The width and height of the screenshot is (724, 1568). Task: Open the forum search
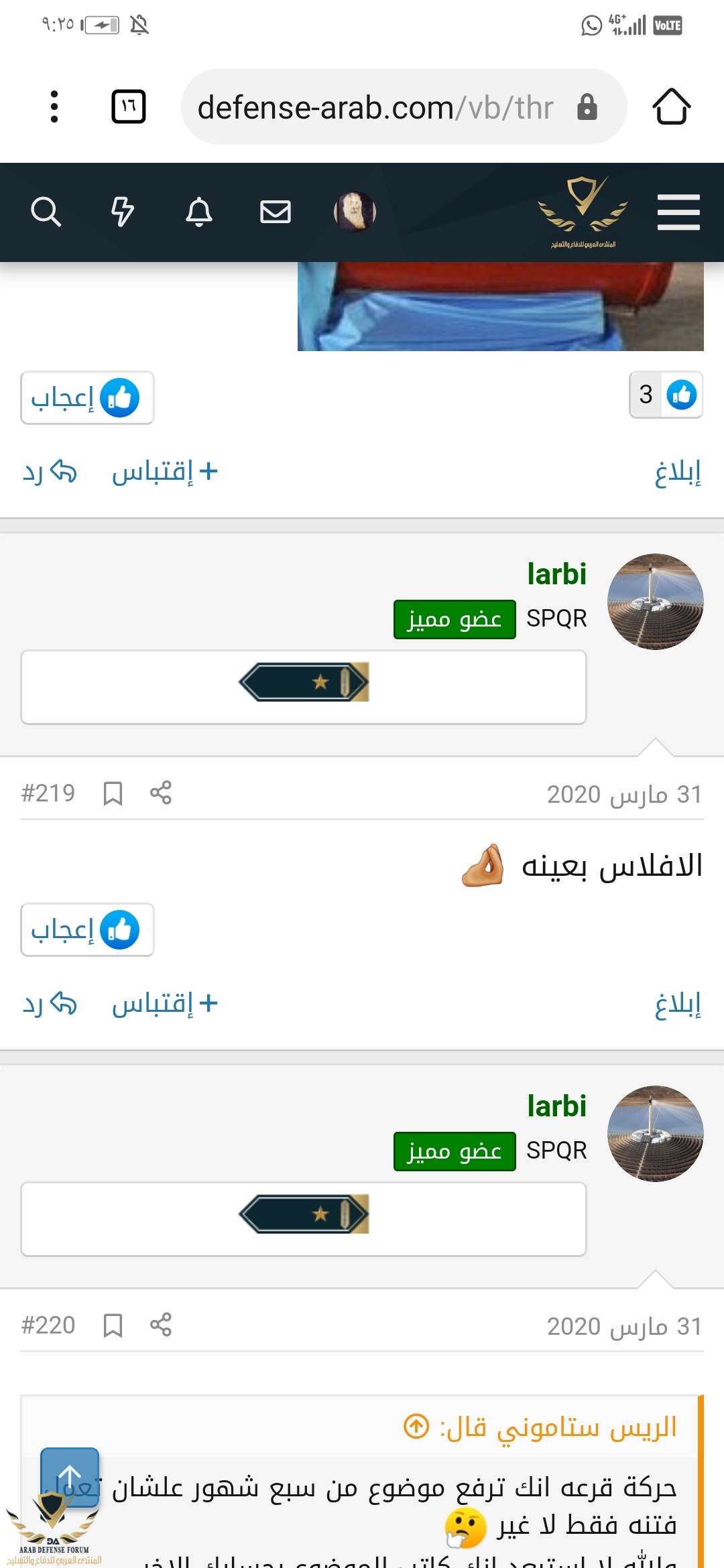click(46, 212)
